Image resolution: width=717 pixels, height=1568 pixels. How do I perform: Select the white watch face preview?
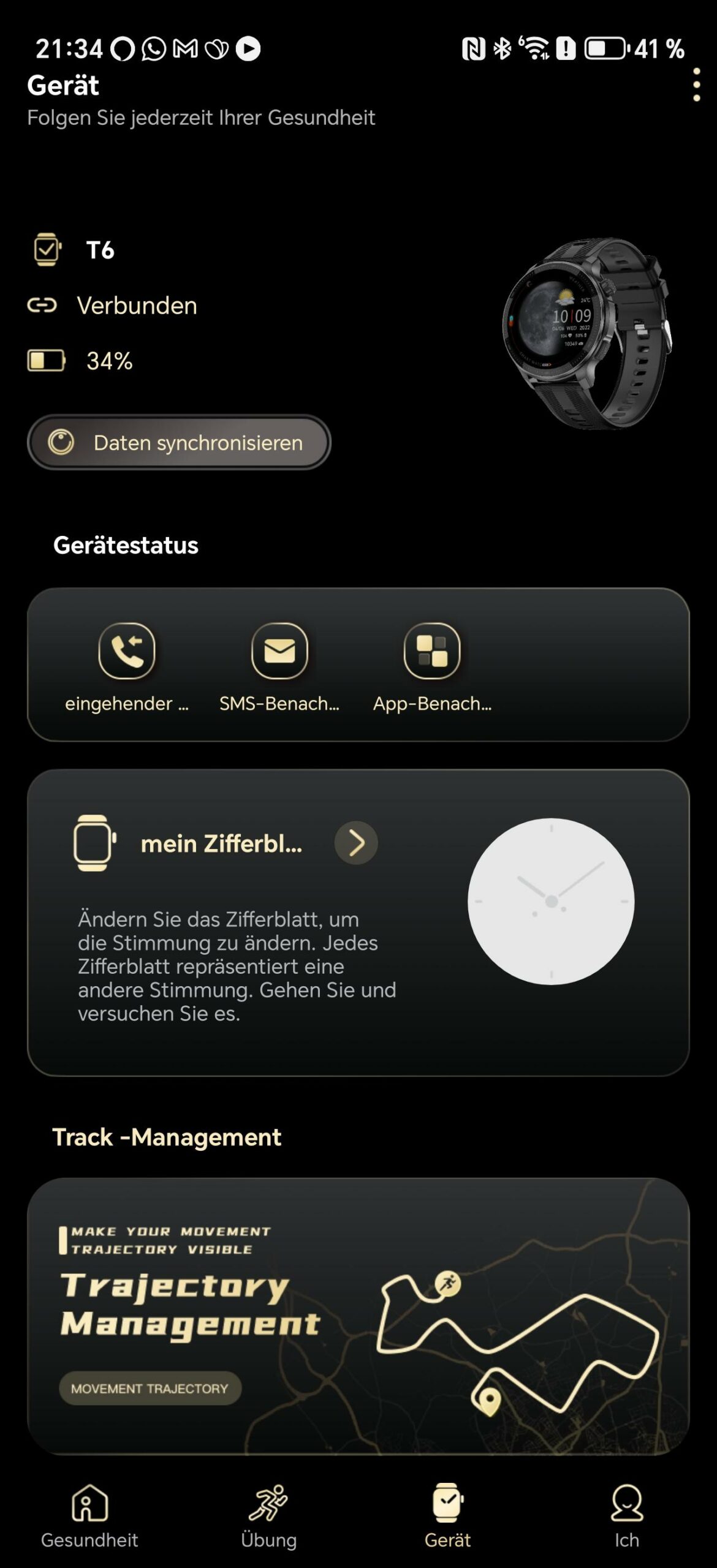click(x=551, y=901)
